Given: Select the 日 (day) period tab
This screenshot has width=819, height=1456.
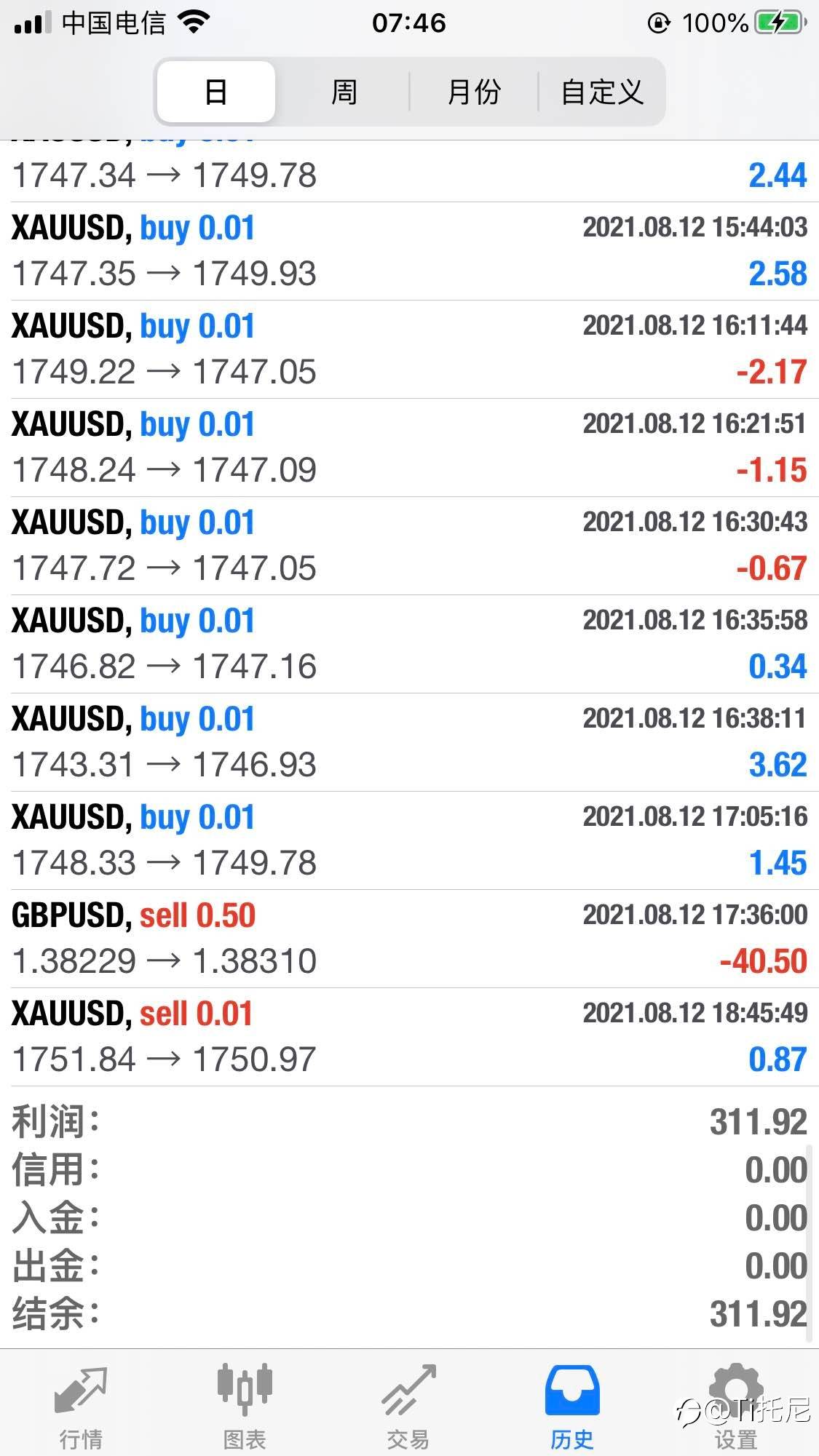Looking at the screenshot, I should (x=215, y=92).
